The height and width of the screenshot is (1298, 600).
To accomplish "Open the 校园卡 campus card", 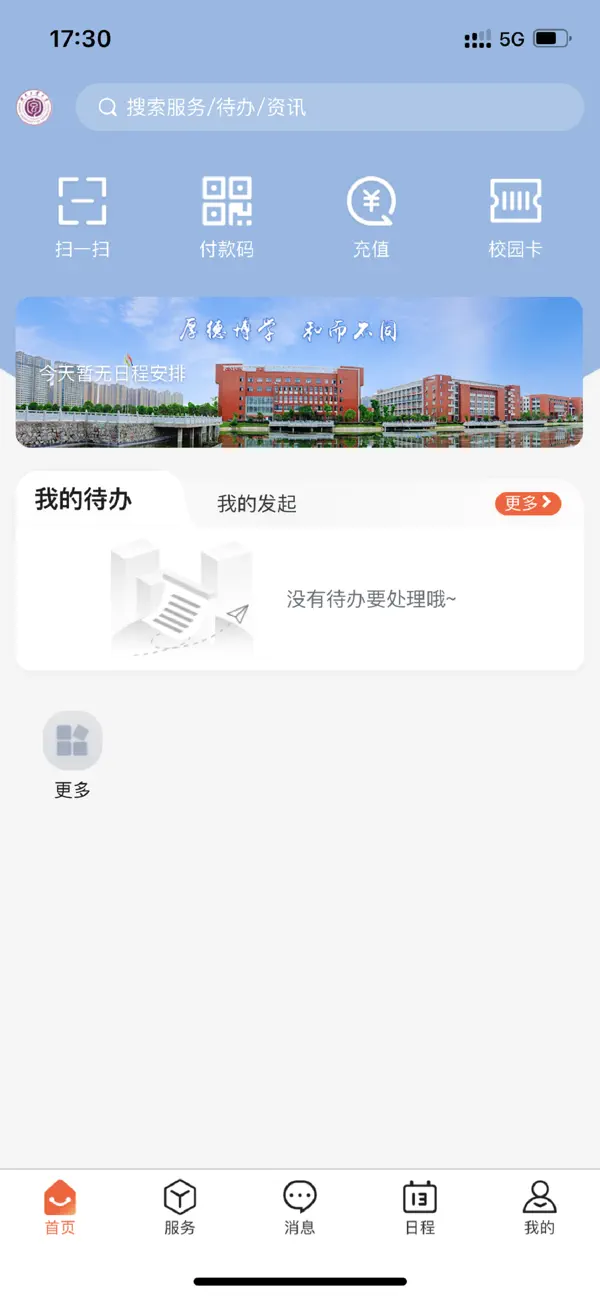I will click(x=515, y=215).
